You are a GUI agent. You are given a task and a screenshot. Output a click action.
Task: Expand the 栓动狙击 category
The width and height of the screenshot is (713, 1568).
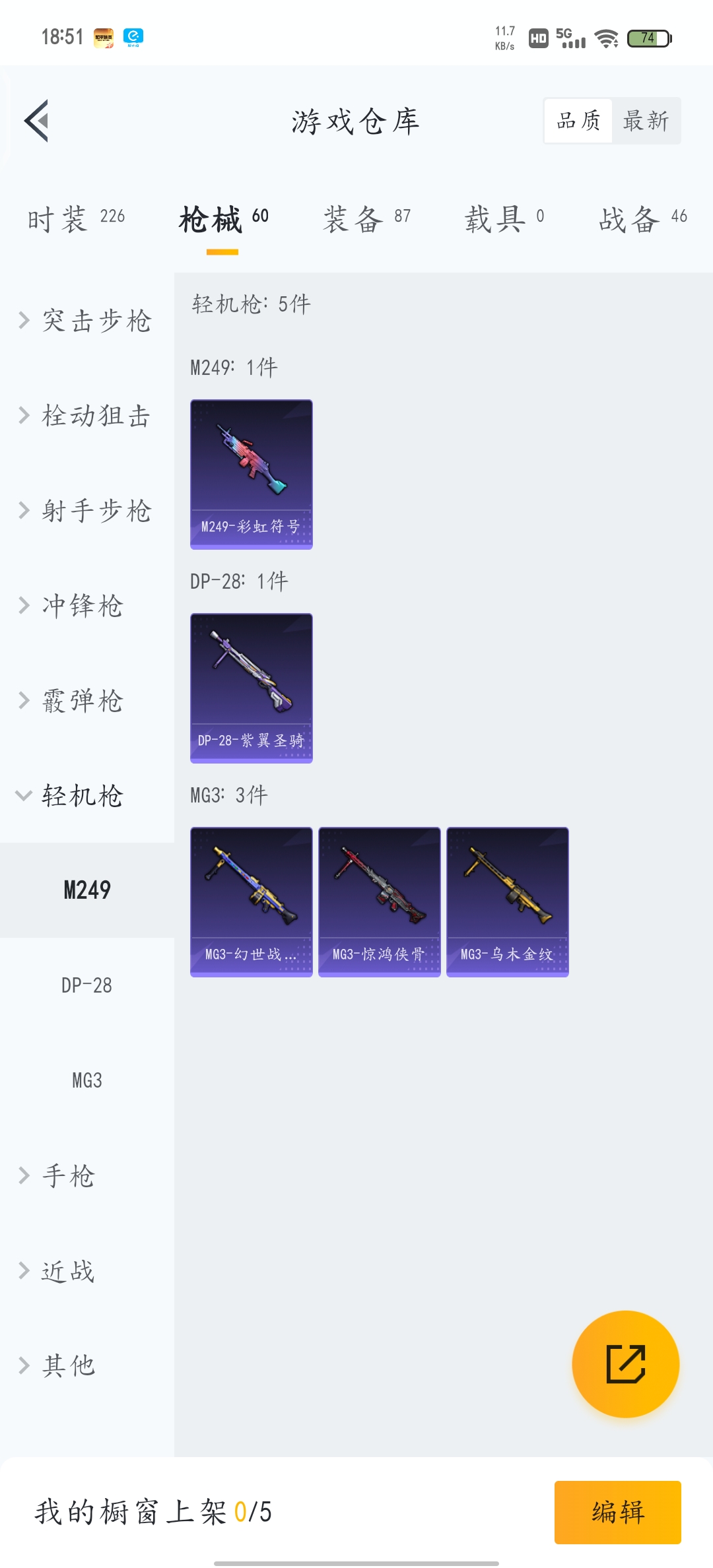87,416
